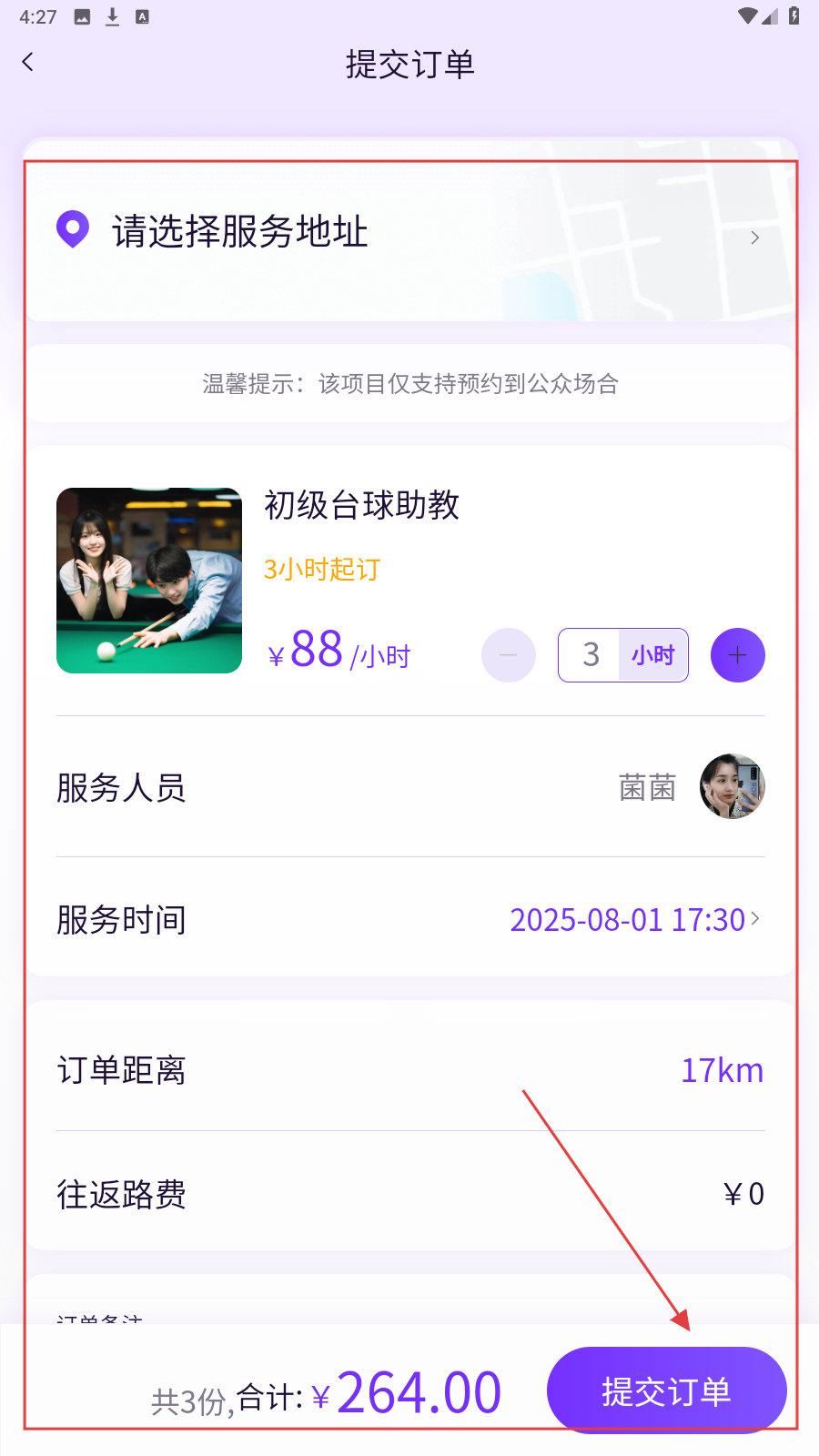Increase the booked hours with plus
This screenshot has width=819, height=1456.
(737, 655)
